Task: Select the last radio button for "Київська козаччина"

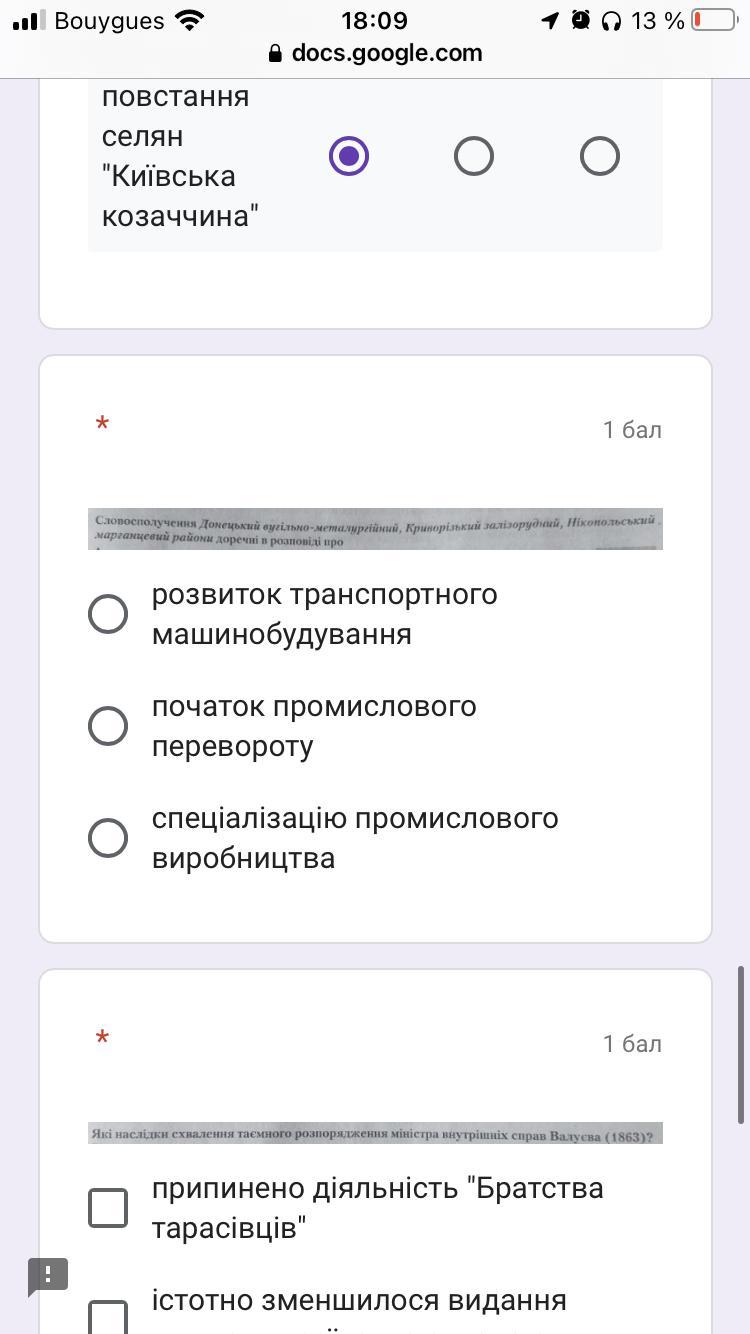Action: click(600, 156)
